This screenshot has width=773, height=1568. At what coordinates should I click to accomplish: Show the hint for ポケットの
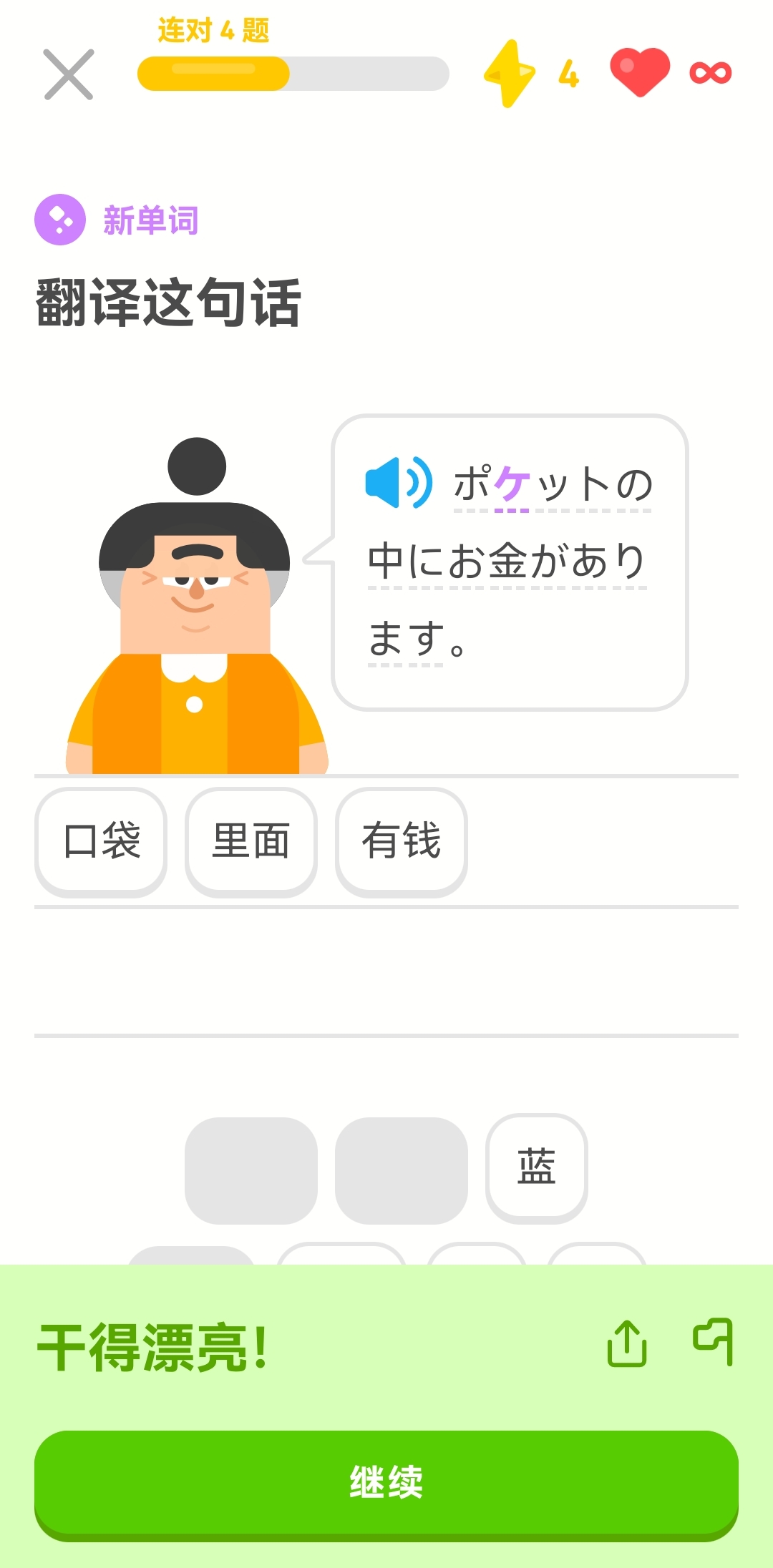point(553,484)
